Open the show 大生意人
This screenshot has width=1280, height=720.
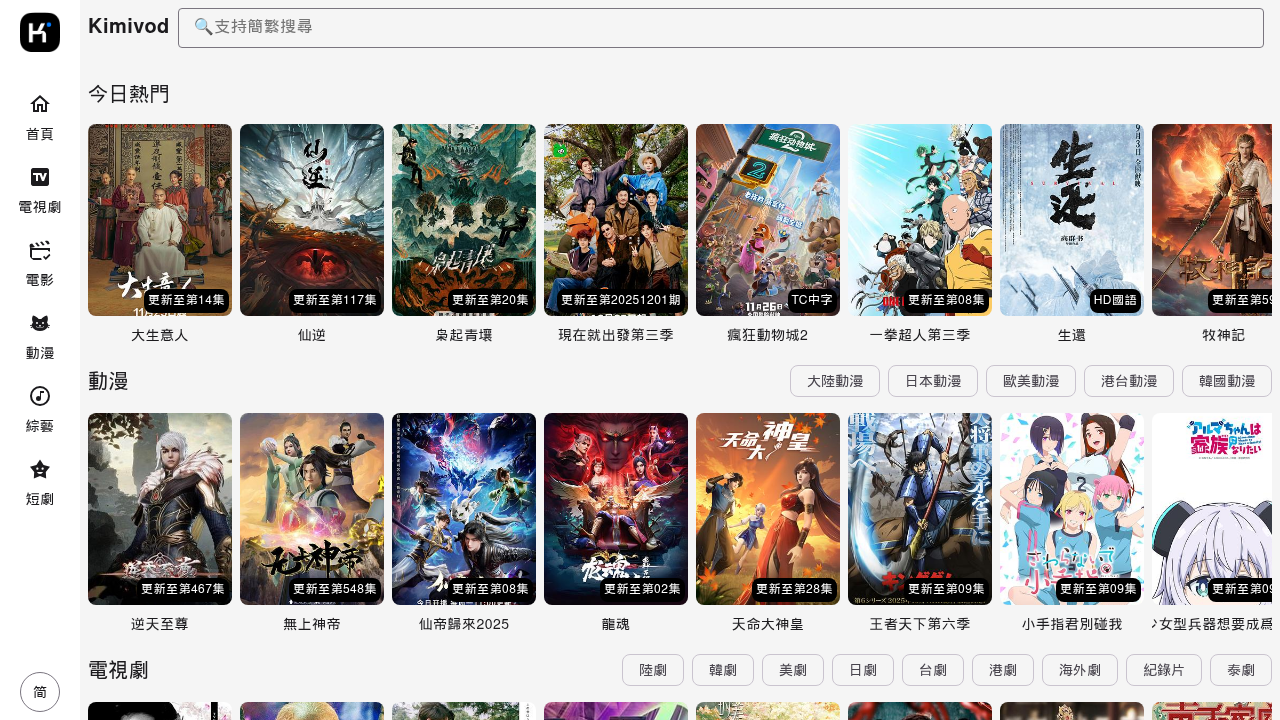[x=160, y=220]
